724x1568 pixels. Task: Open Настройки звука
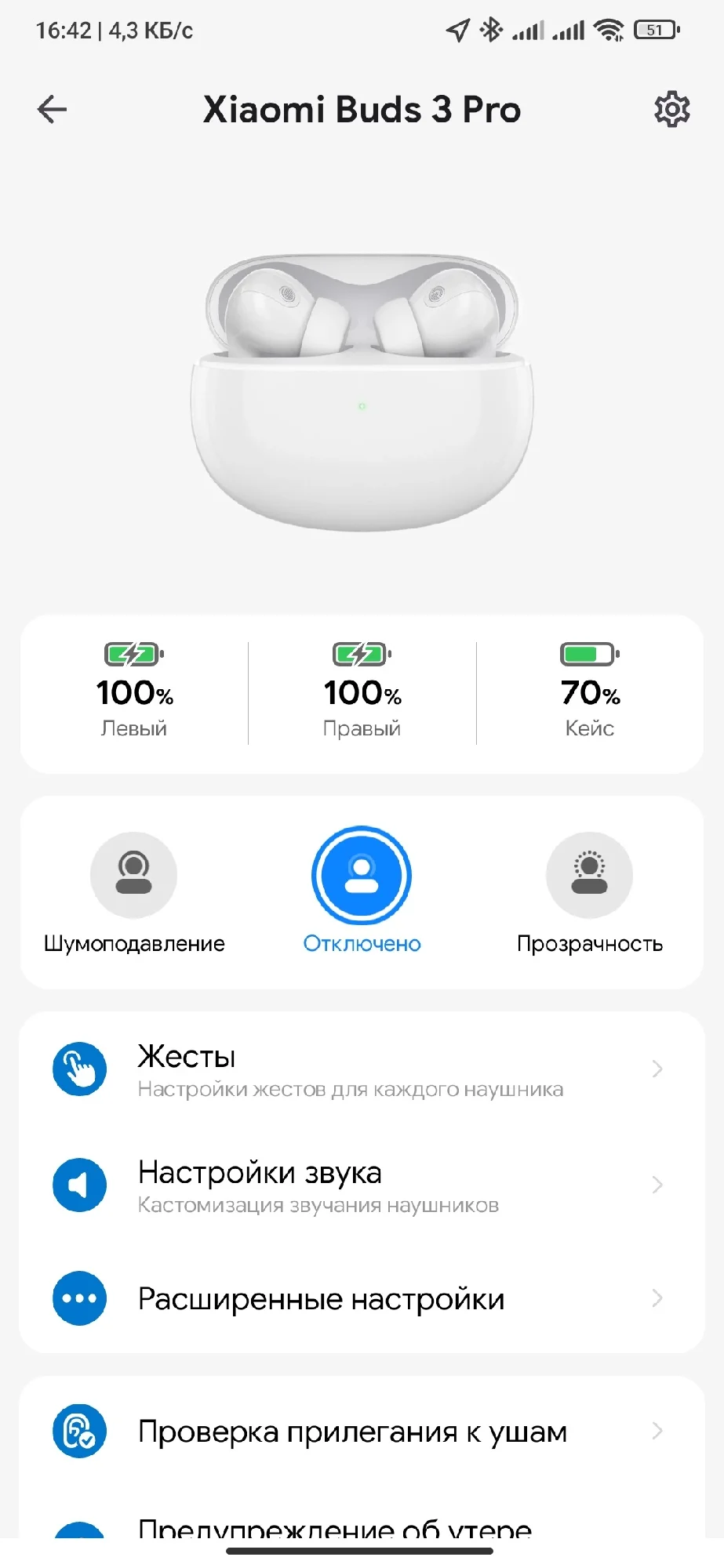[361, 1185]
